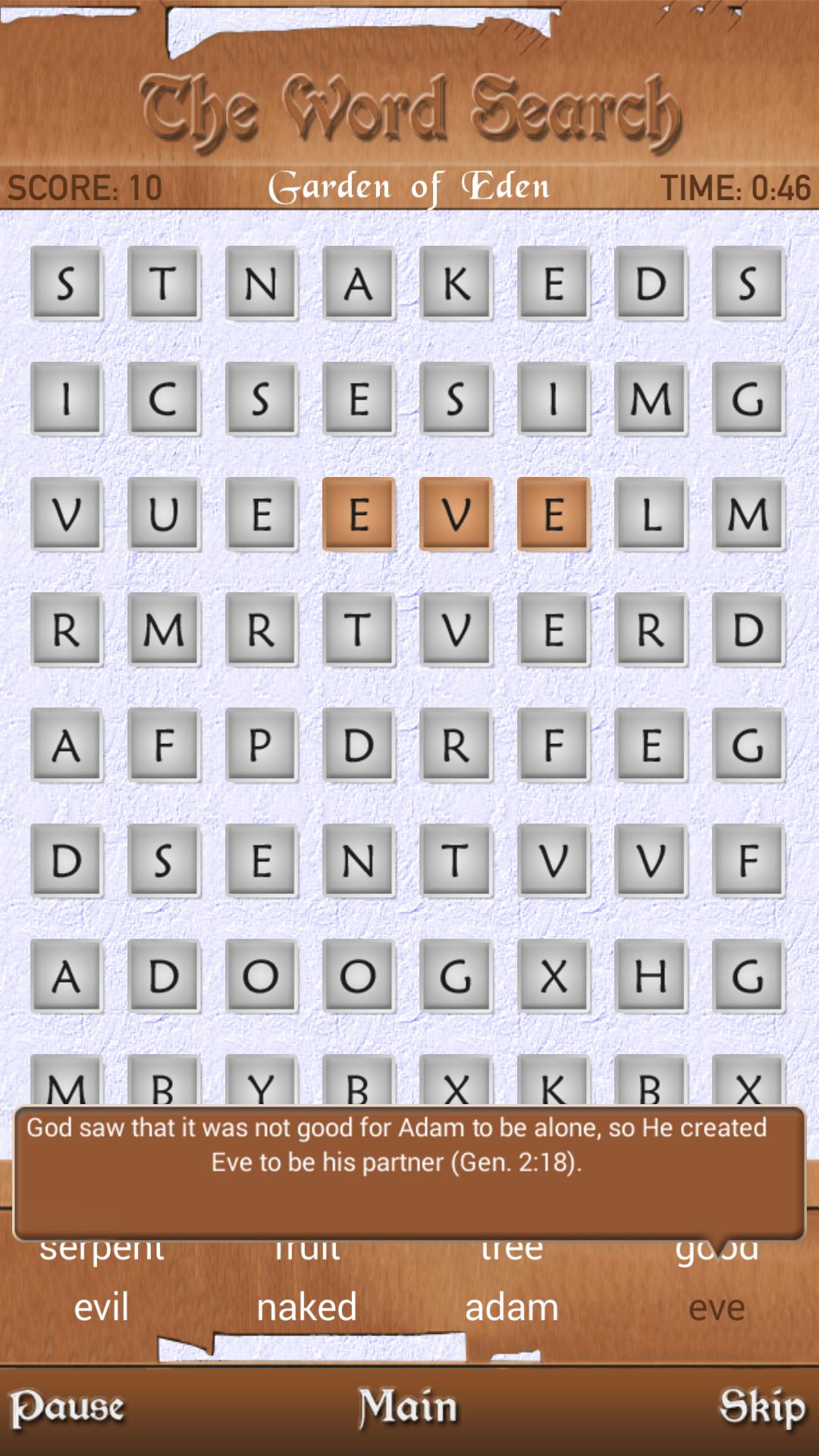Select the U letter tile
Viewport: 819px width, 1456px height.
164,514
